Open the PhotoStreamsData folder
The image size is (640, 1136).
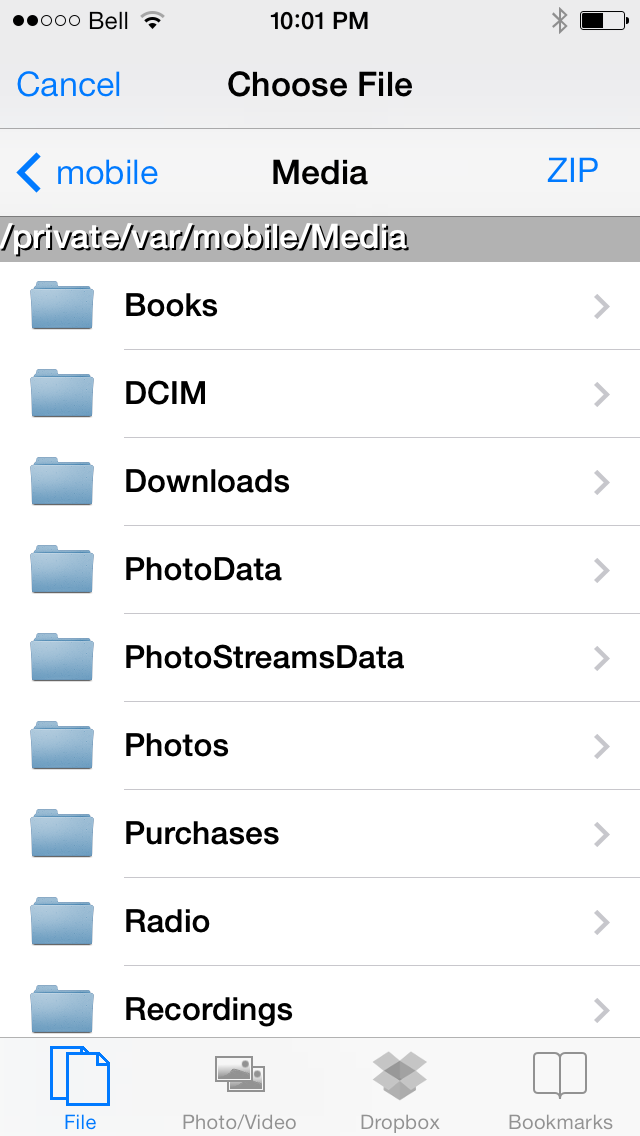pyautogui.click(x=320, y=658)
